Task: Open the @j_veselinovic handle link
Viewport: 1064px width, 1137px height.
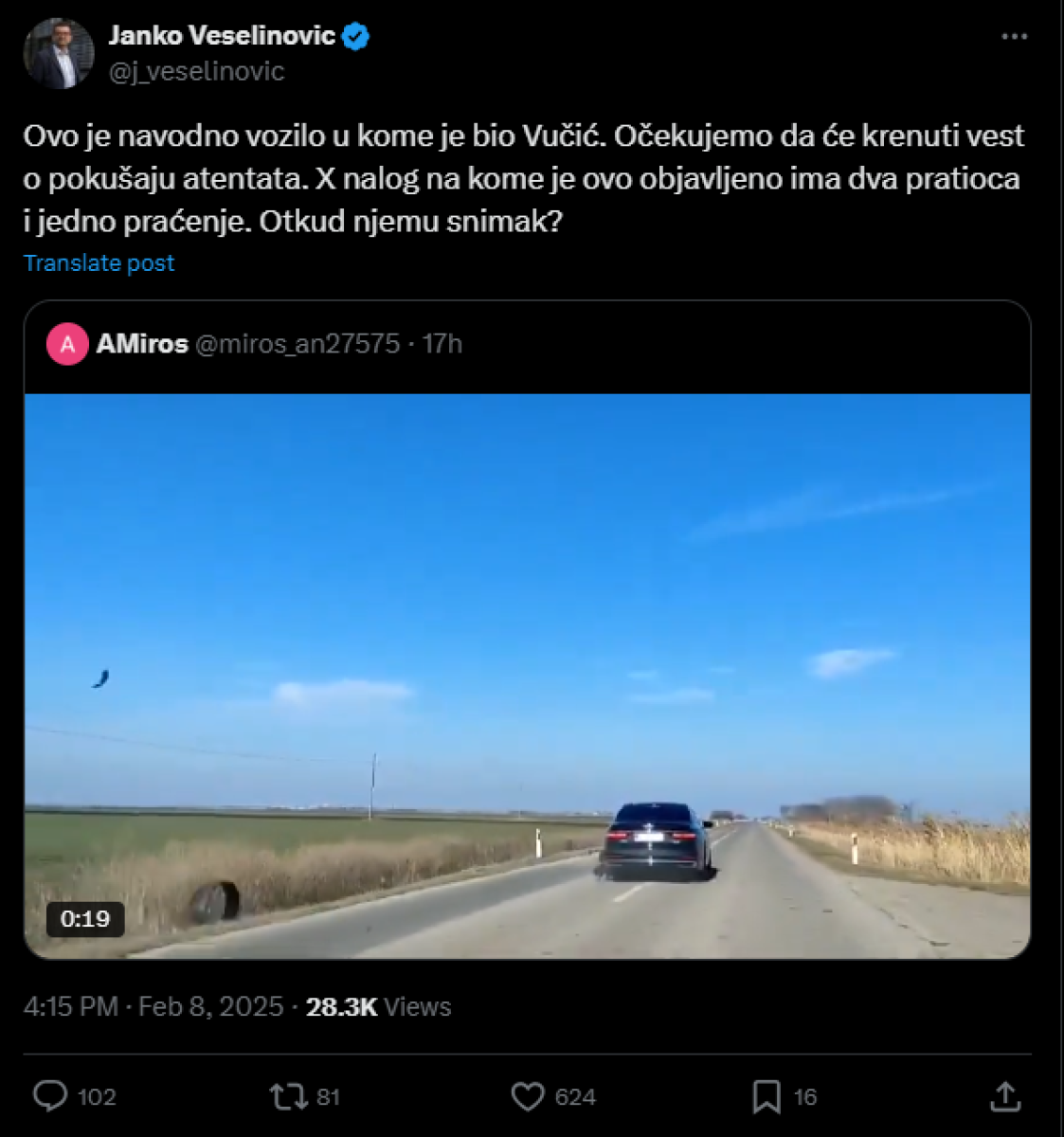Action: (x=196, y=72)
